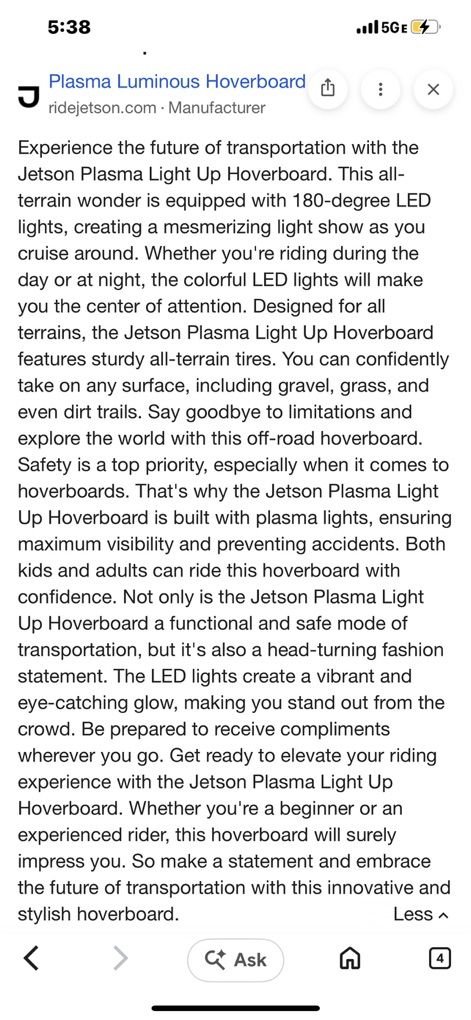Screen dimensions: 471x1020
Task: Tap the Ask button
Action: coord(236,960)
